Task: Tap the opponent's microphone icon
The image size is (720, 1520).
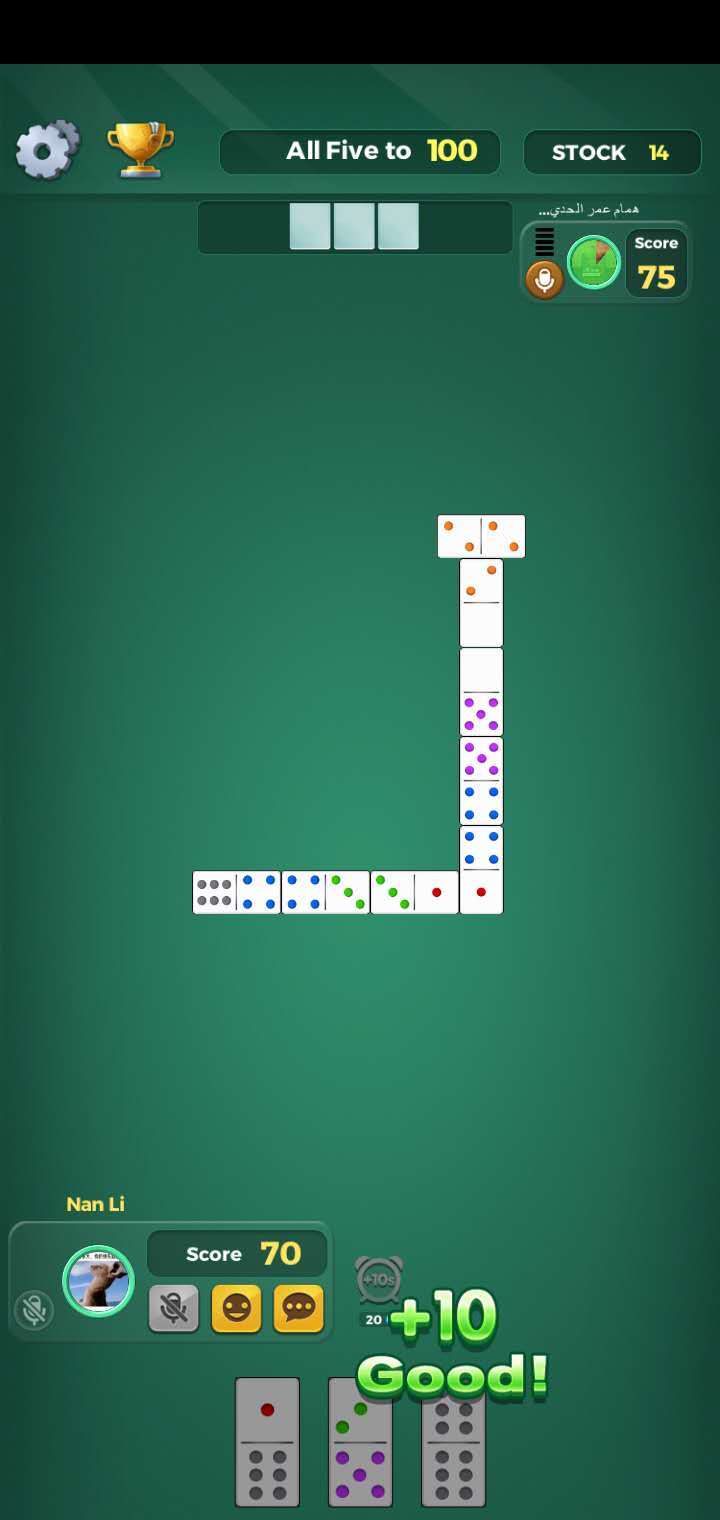Action: 544,280
